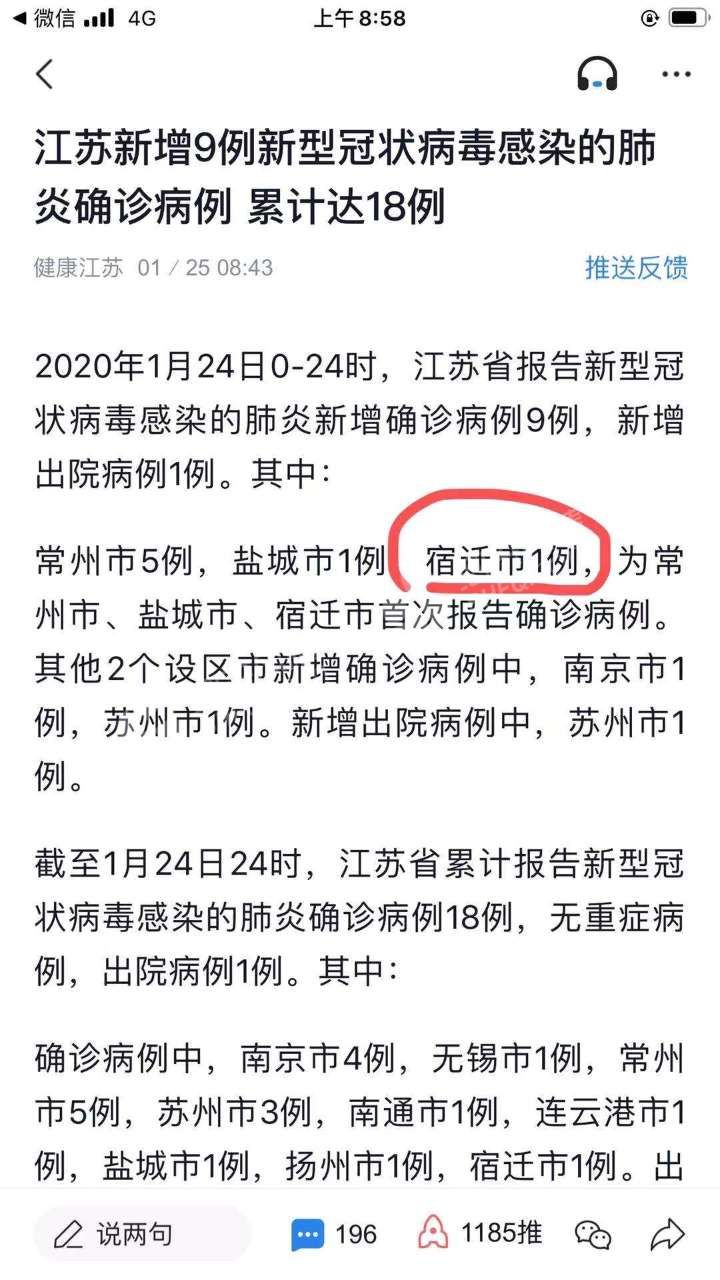Share article to WeChat
The width and height of the screenshot is (720, 1280).
[593, 1234]
